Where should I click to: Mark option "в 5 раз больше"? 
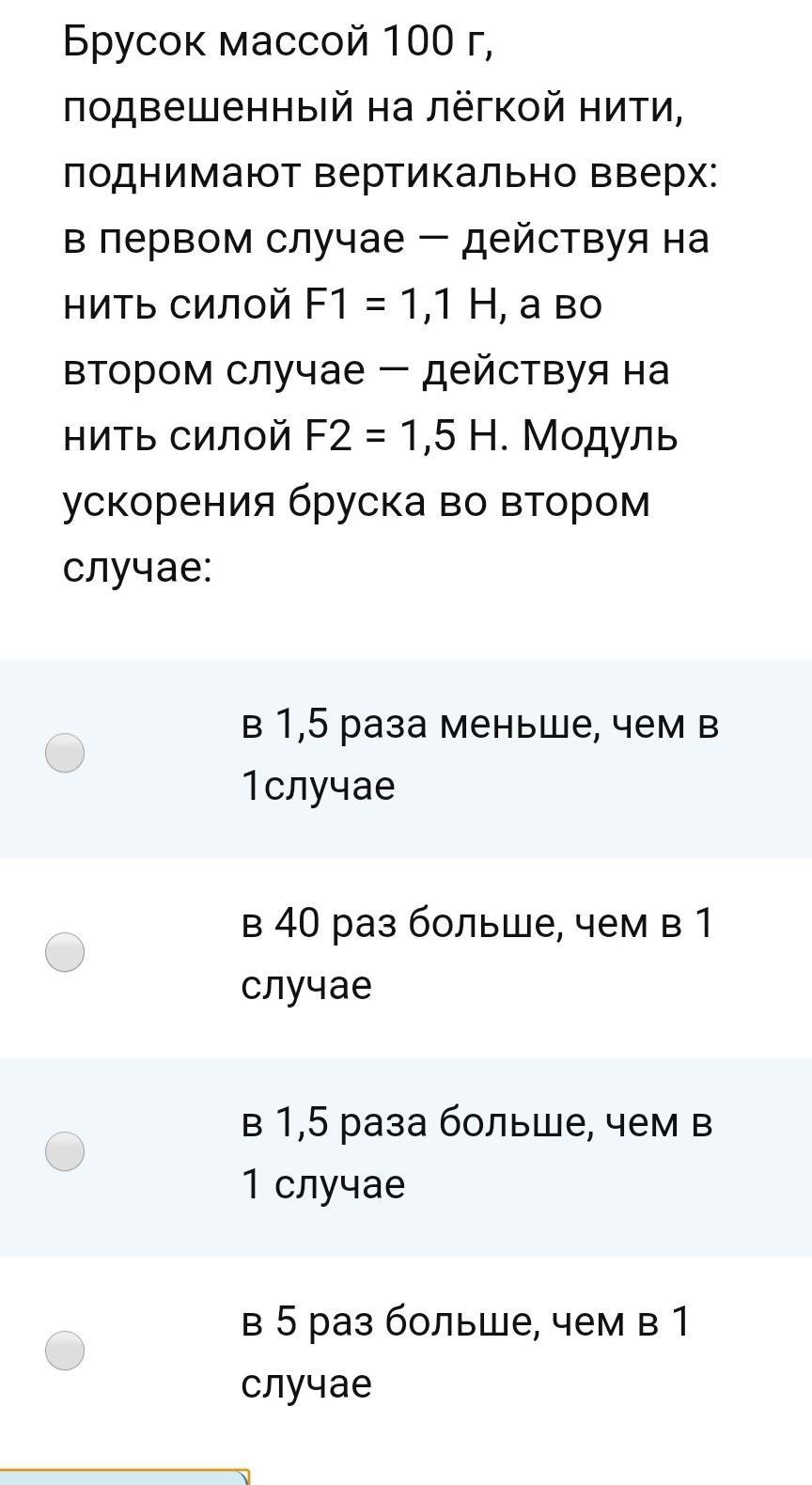pyautogui.click(x=65, y=1351)
